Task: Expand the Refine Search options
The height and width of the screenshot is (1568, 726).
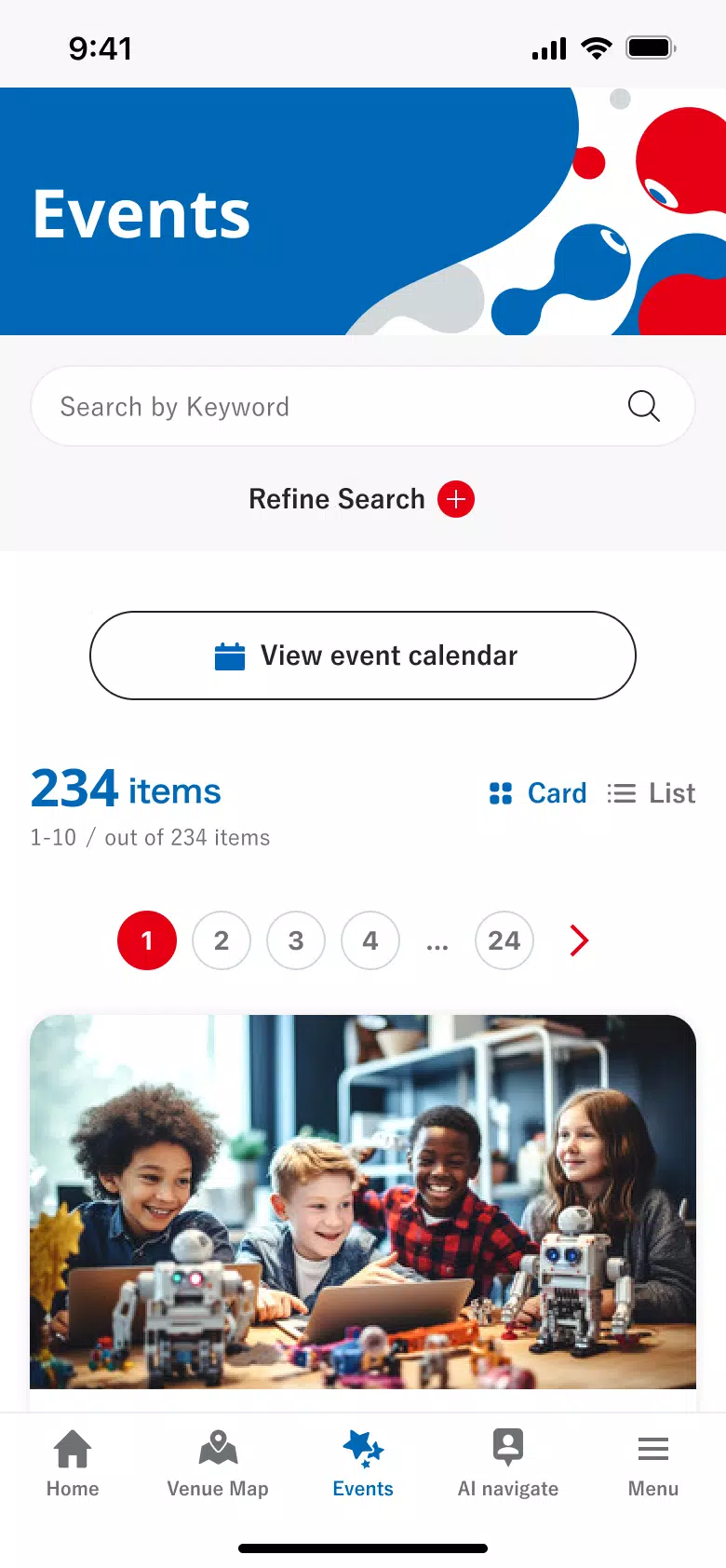Action: [362, 499]
